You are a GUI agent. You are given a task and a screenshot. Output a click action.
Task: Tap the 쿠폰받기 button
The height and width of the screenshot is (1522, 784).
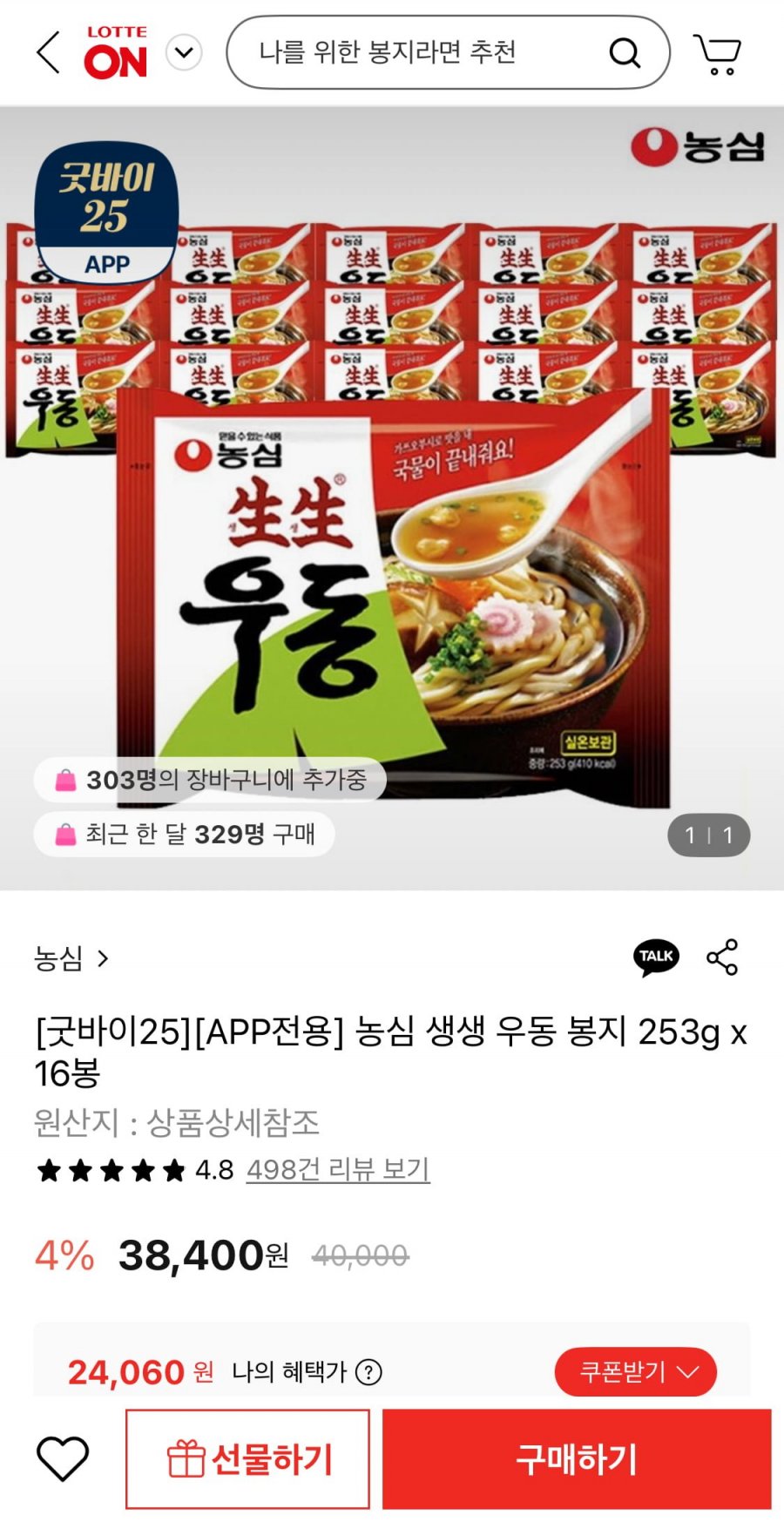pos(636,1372)
